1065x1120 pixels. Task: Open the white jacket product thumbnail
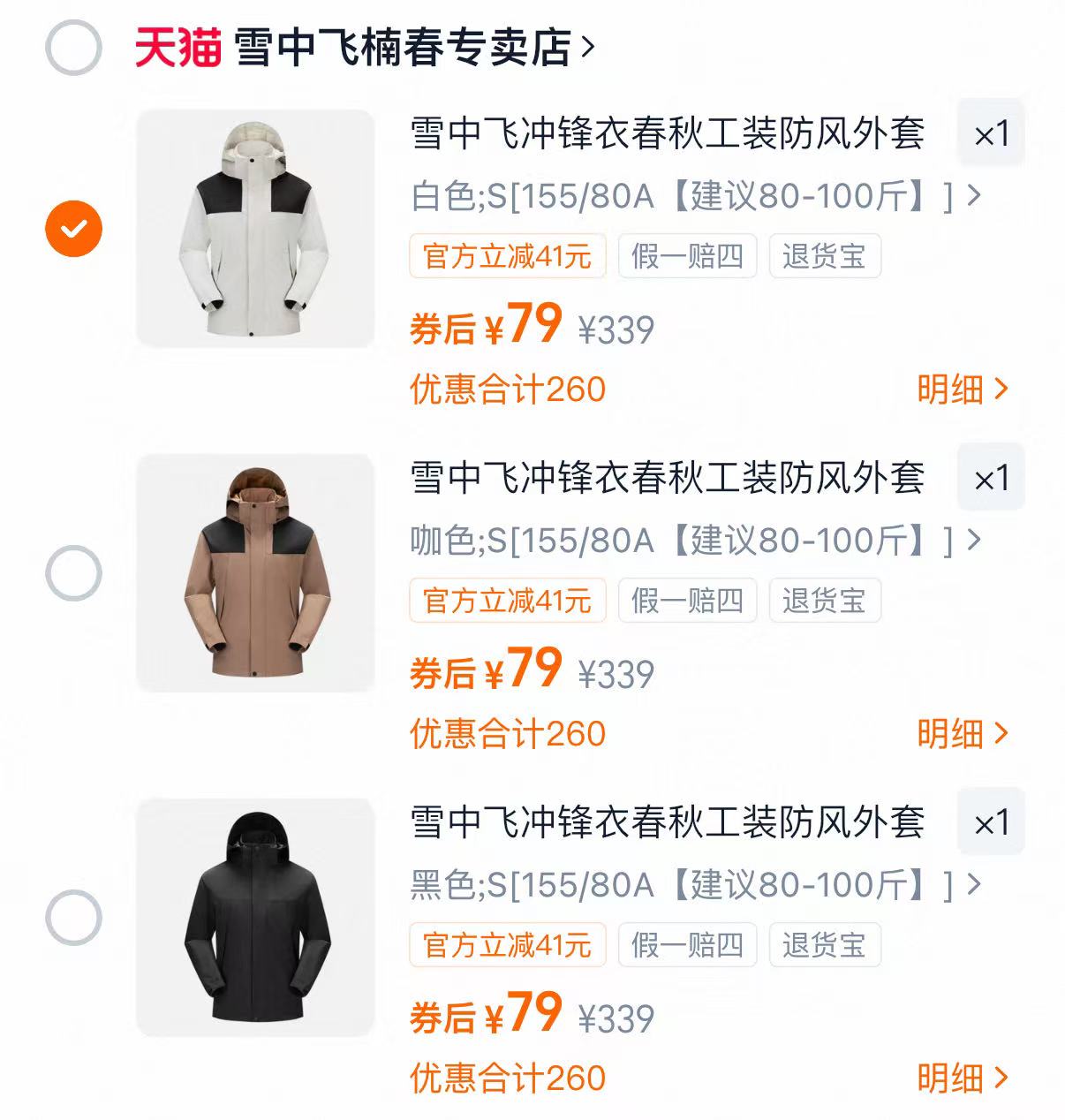254,228
